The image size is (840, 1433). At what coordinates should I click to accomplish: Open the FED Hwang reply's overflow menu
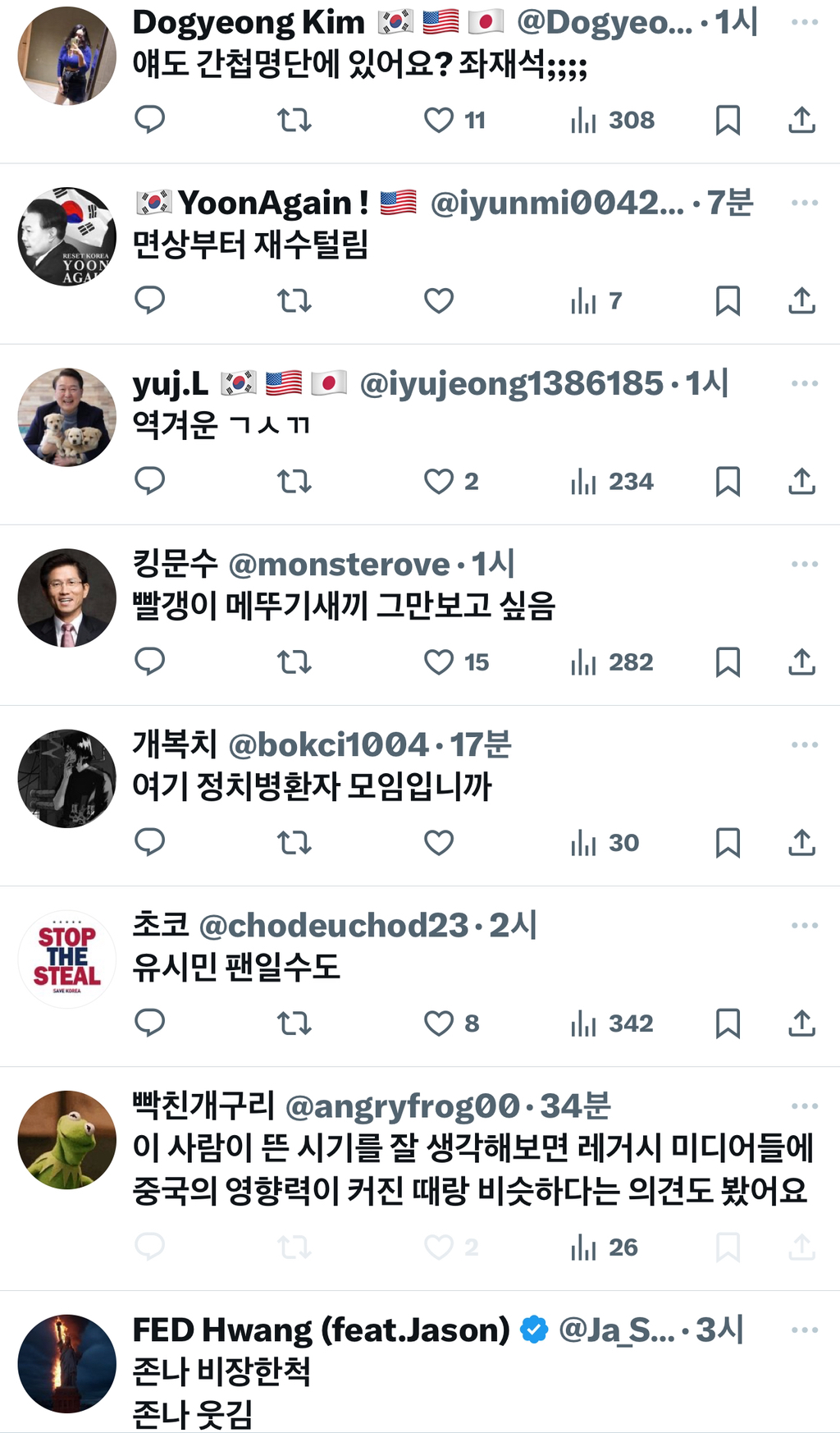804,1330
